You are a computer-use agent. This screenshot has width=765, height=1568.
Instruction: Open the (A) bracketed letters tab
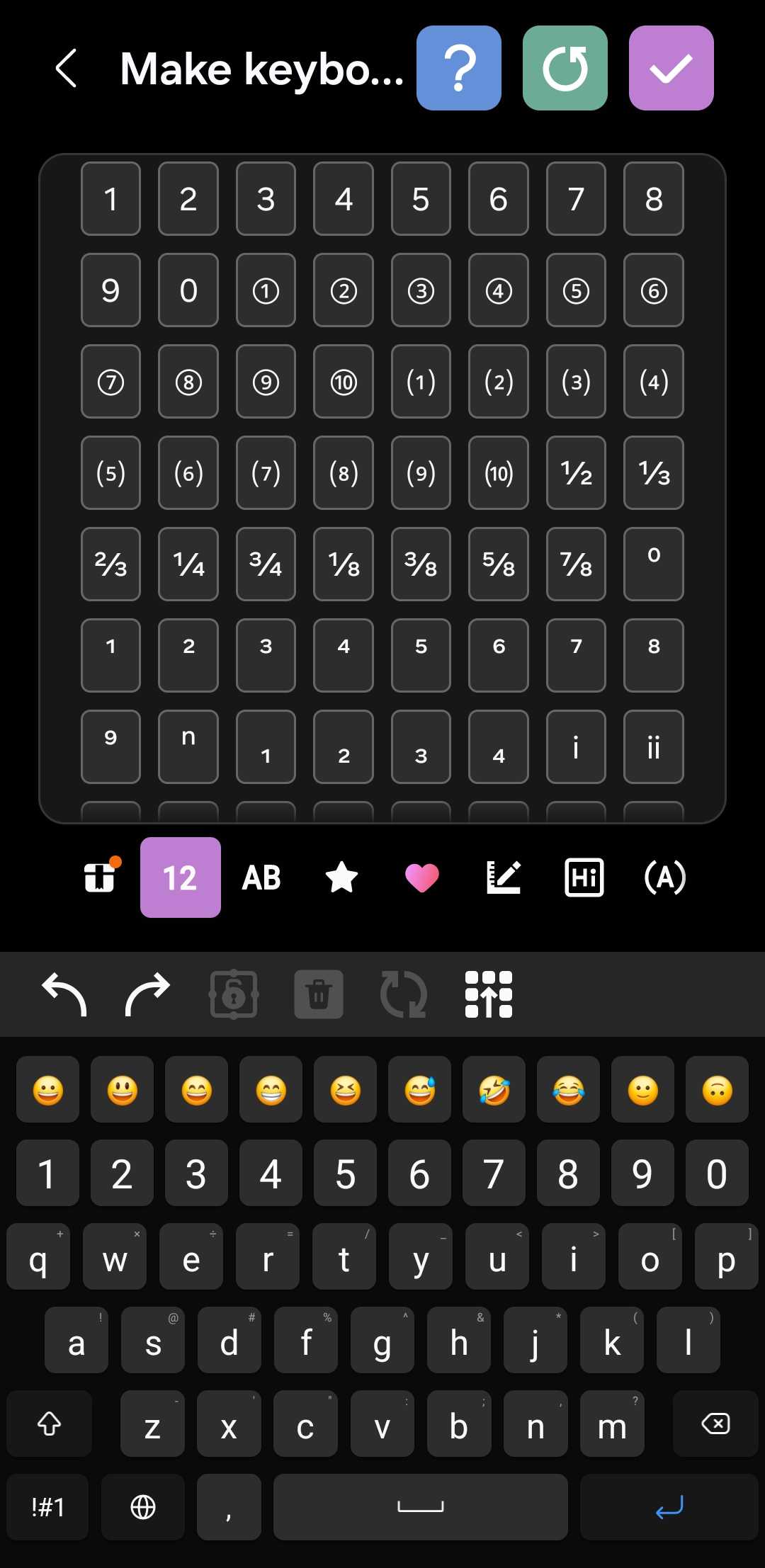coord(664,878)
